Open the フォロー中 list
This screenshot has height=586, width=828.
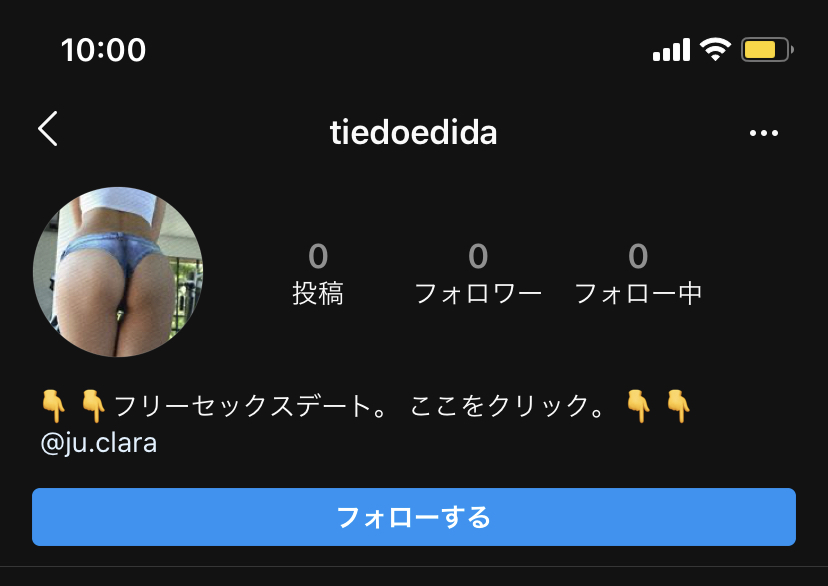click(x=638, y=274)
